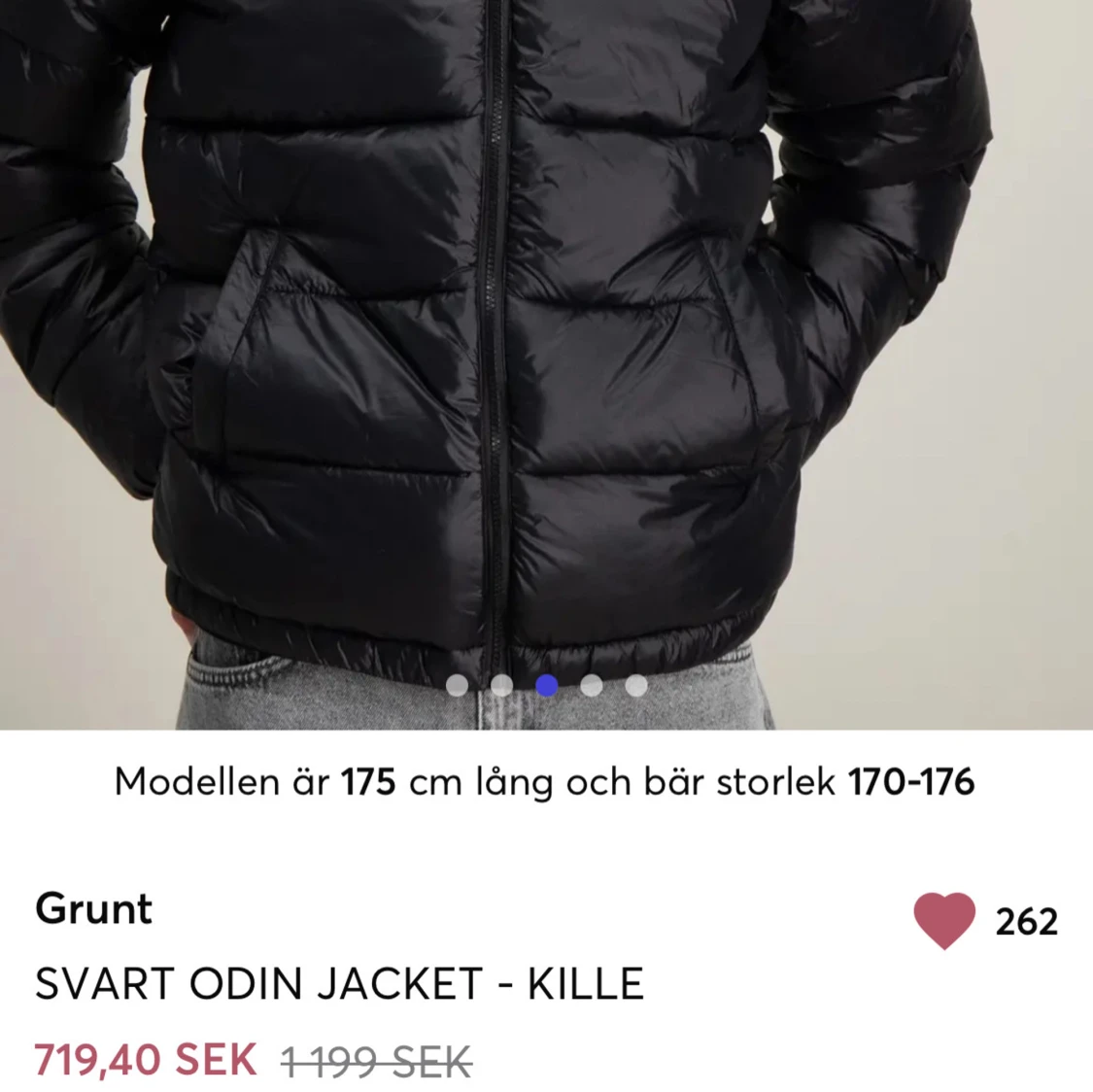Jump to the first image dot
Viewport: 1093px width, 1092px height.
[x=457, y=686]
